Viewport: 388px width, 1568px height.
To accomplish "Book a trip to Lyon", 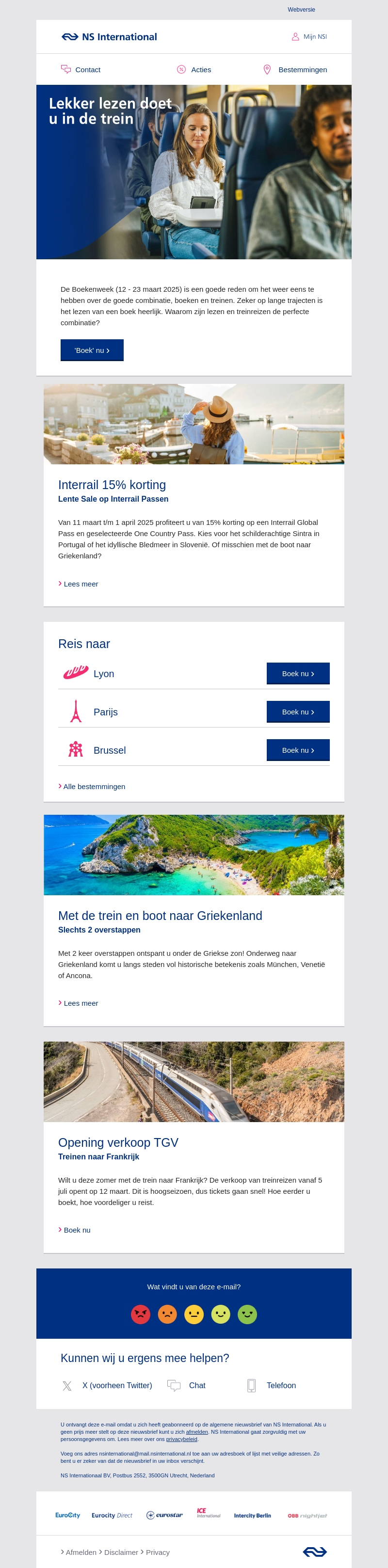I will (x=298, y=673).
